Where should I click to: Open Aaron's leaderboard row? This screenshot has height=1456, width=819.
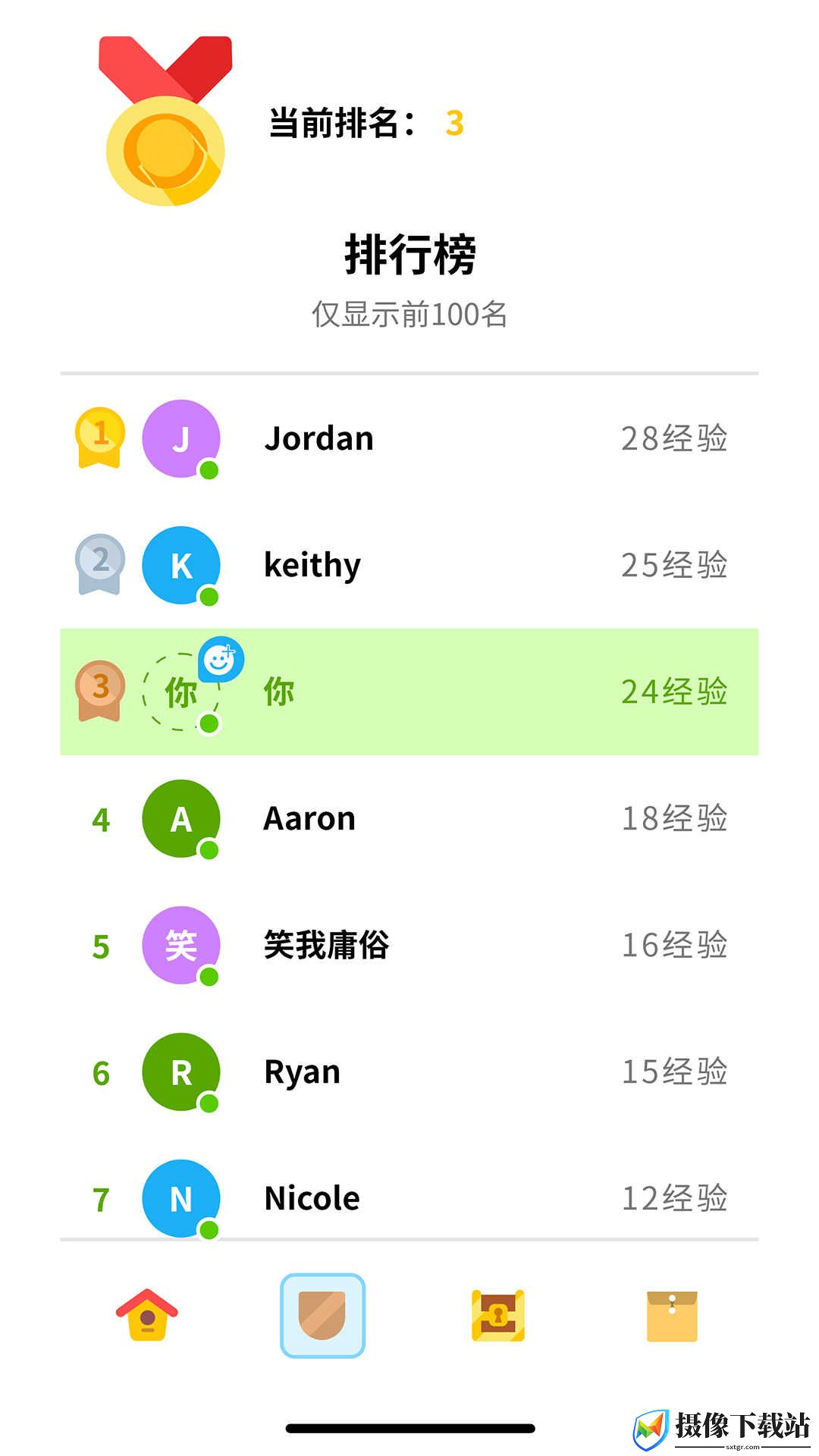(x=409, y=818)
